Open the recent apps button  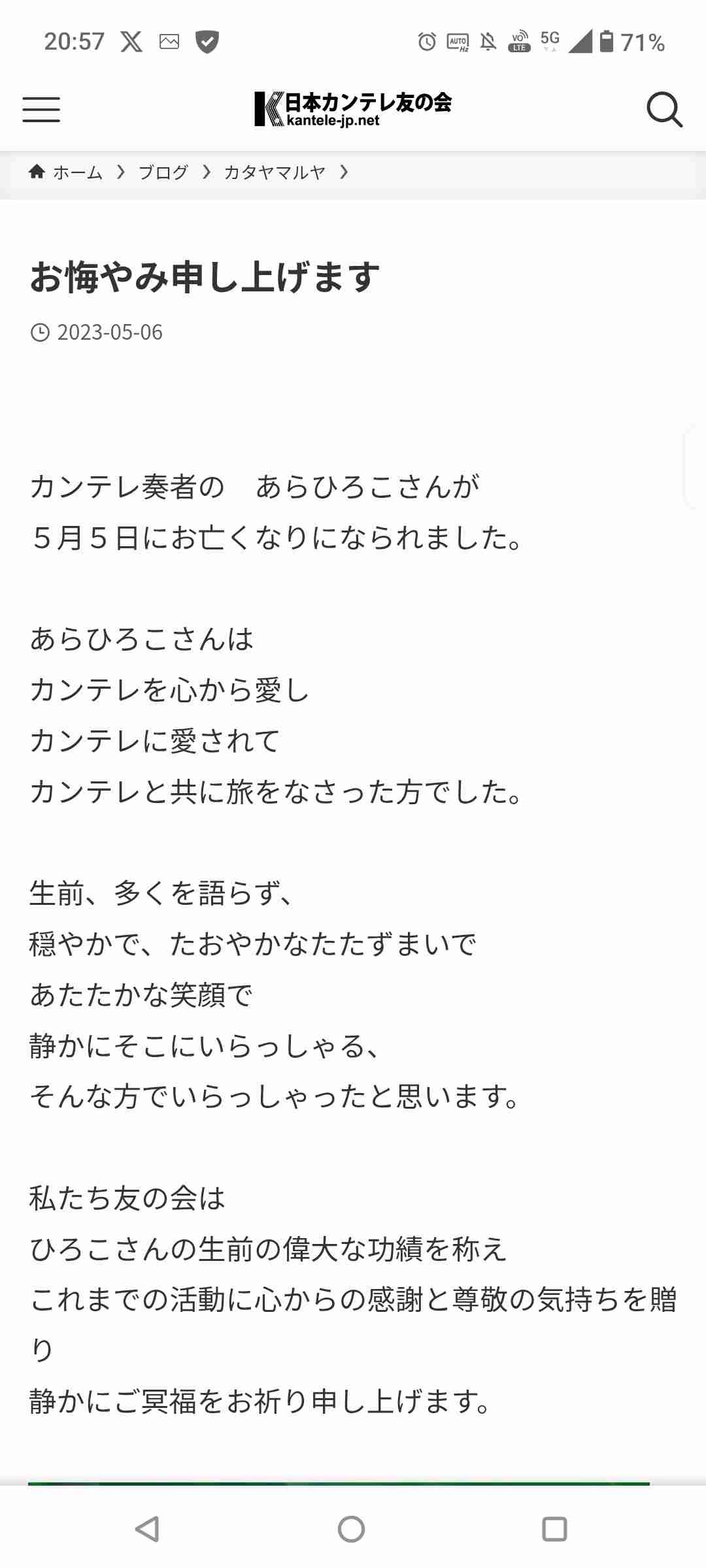554,1529
